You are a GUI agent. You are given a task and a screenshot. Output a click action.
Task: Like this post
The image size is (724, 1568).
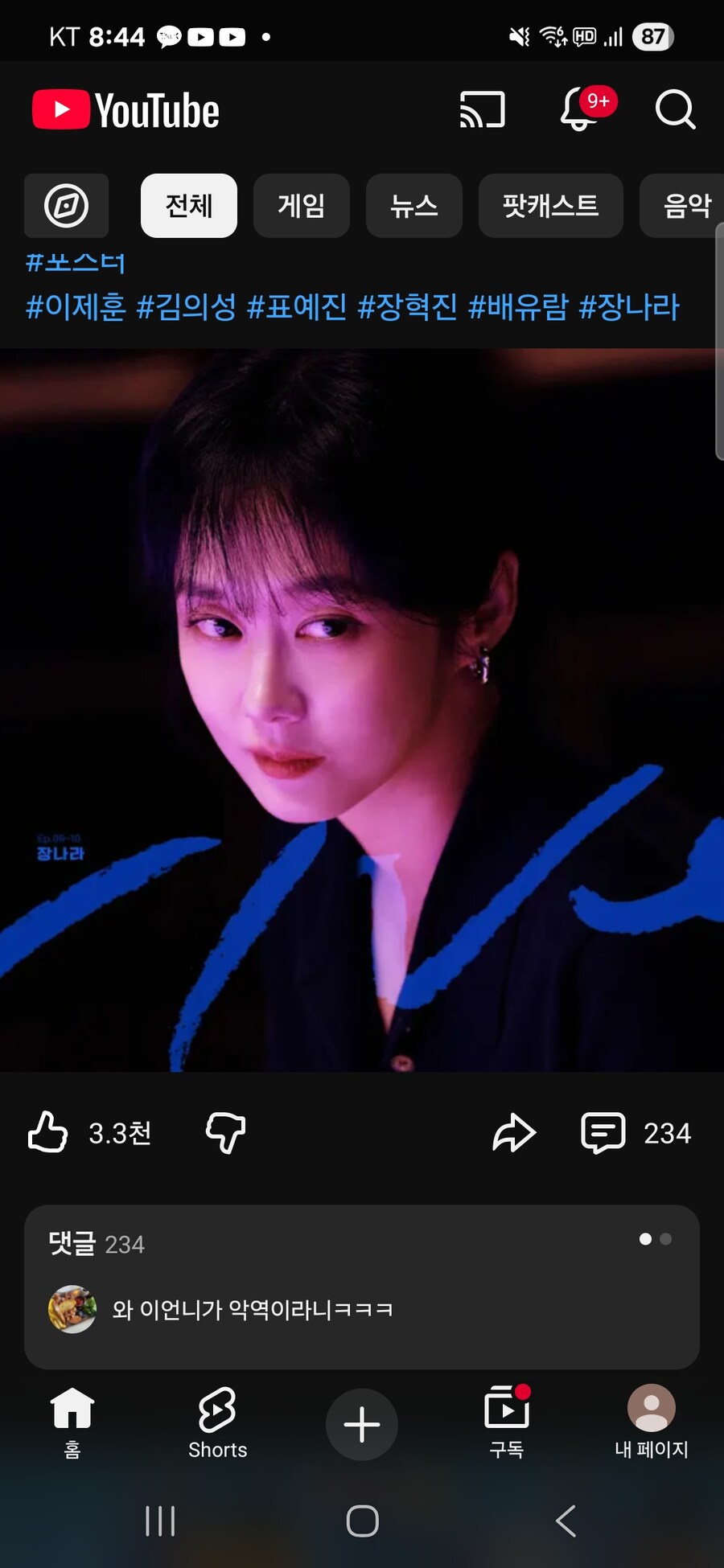(48, 1132)
